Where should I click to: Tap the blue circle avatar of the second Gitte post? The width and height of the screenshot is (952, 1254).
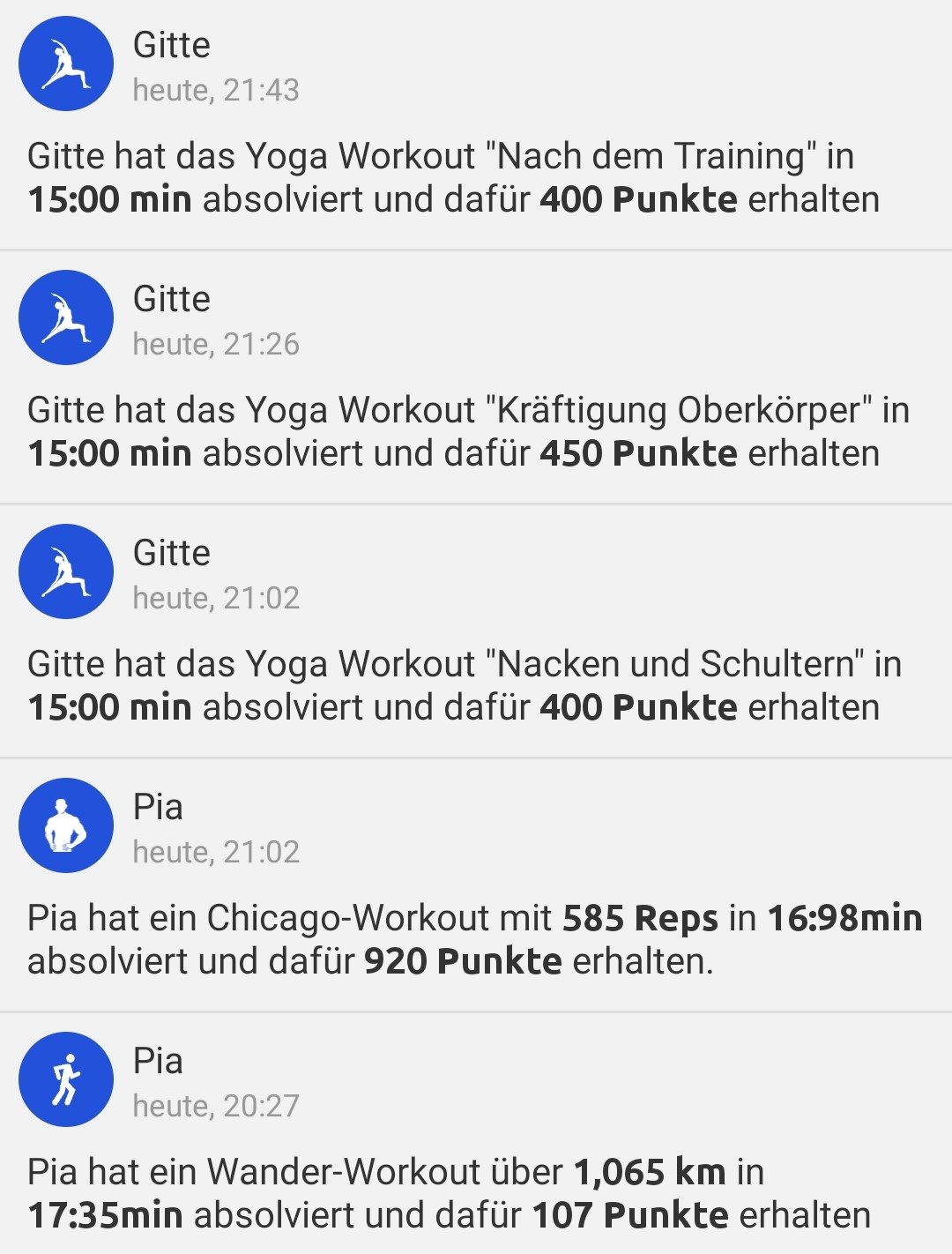(x=65, y=317)
